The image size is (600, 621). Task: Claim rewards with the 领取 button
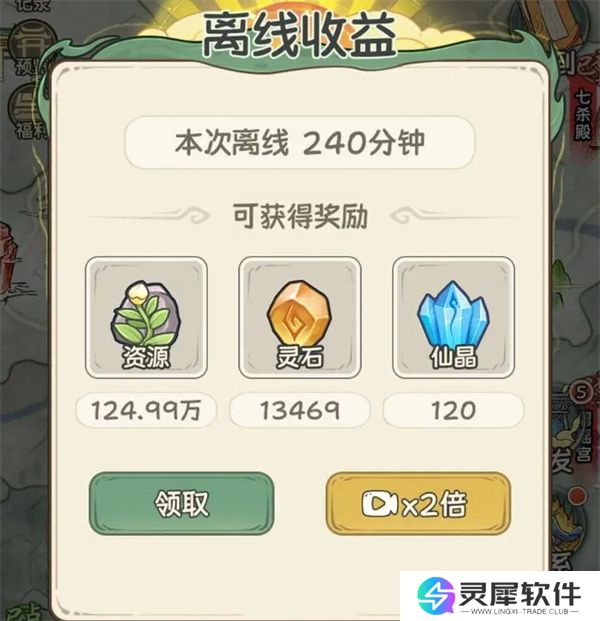click(x=181, y=503)
